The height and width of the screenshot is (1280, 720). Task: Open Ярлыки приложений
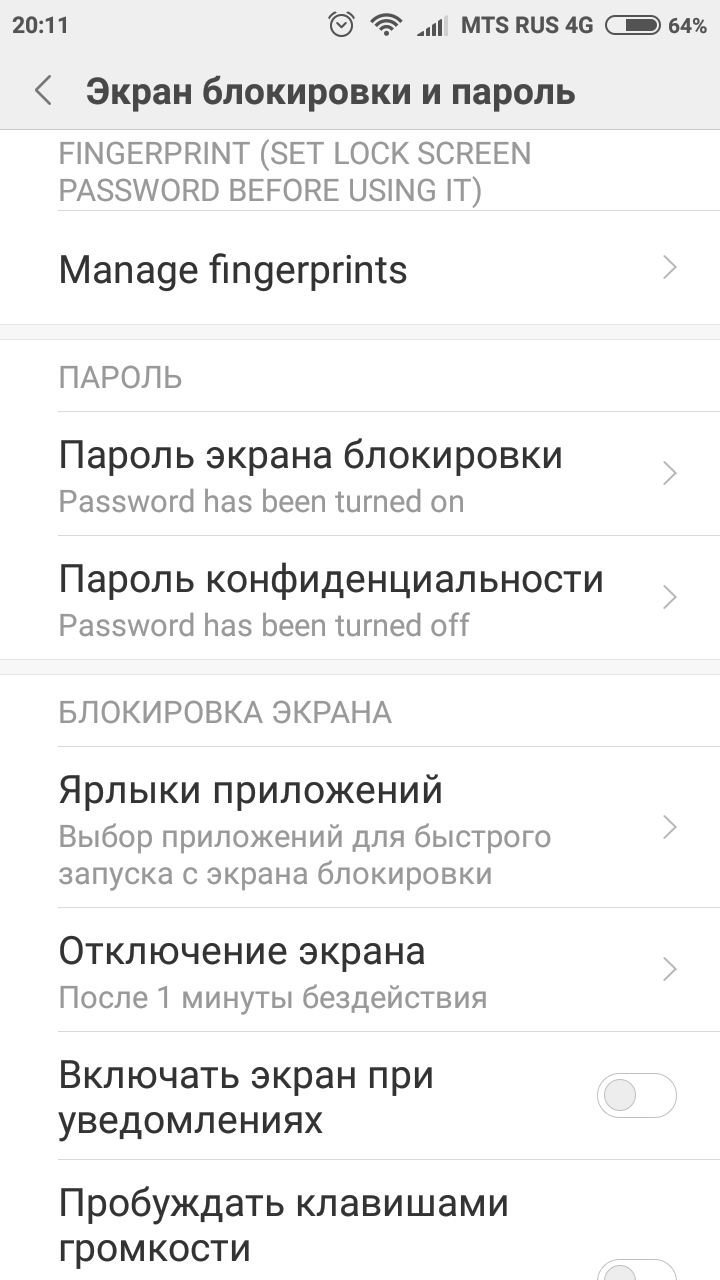(x=360, y=827)
